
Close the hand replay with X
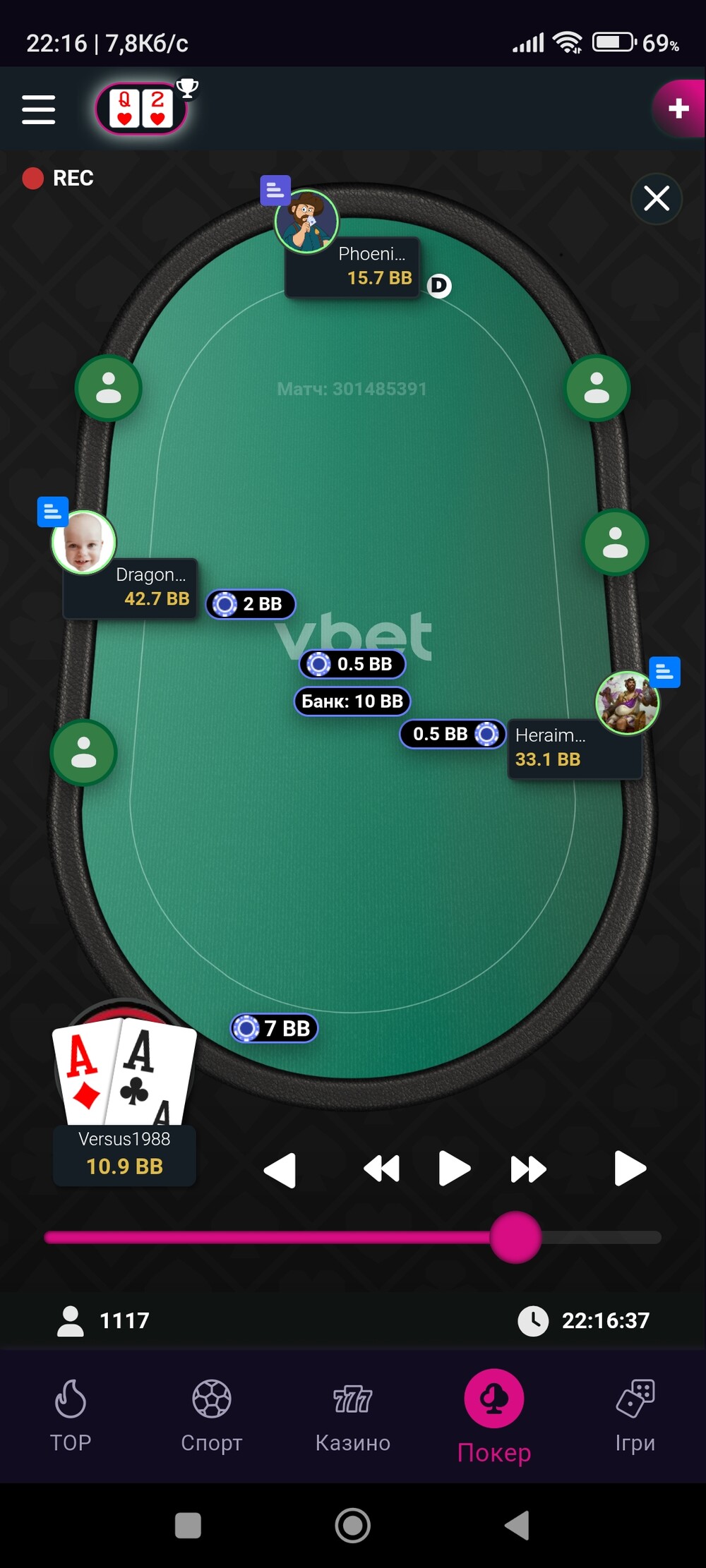[657, 198]
